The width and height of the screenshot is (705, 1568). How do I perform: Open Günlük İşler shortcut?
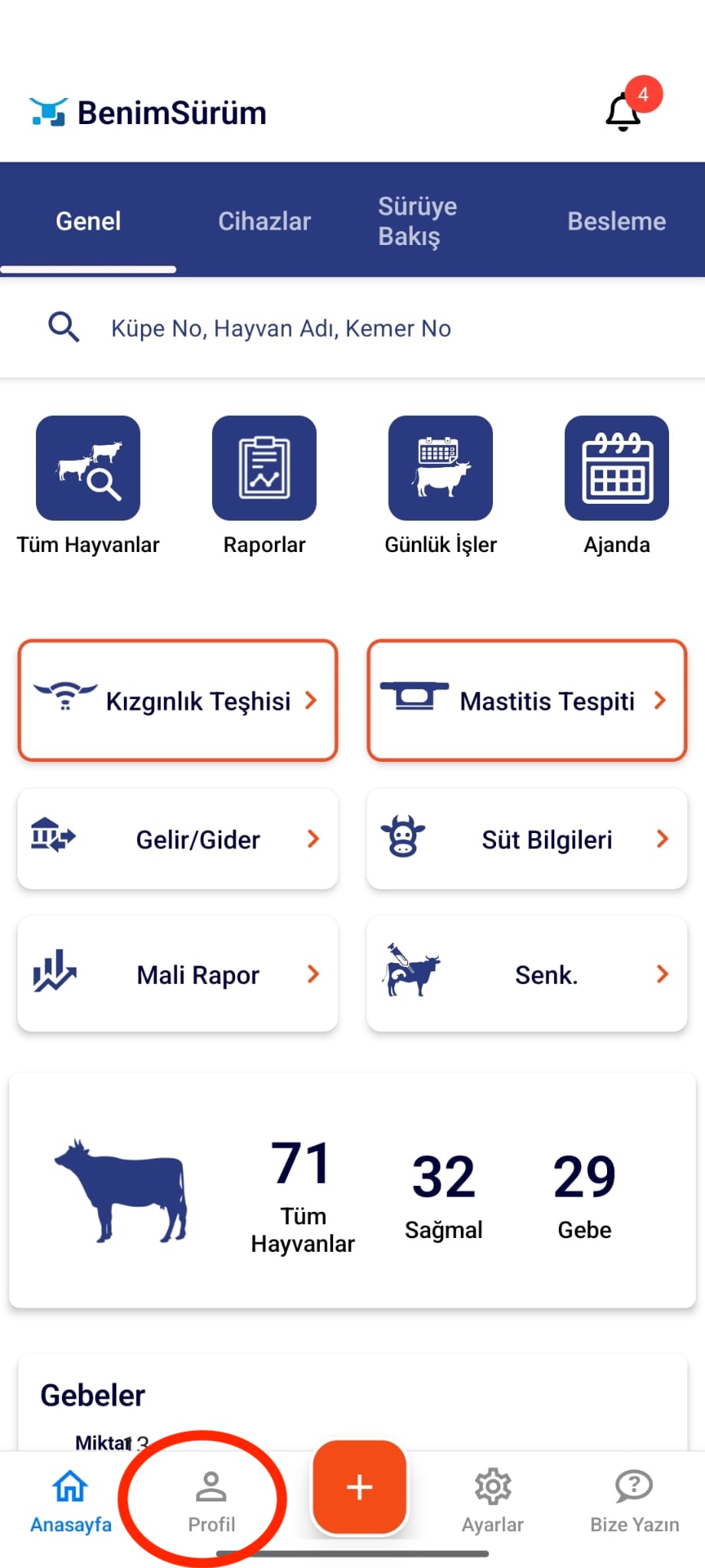[440, 469]
